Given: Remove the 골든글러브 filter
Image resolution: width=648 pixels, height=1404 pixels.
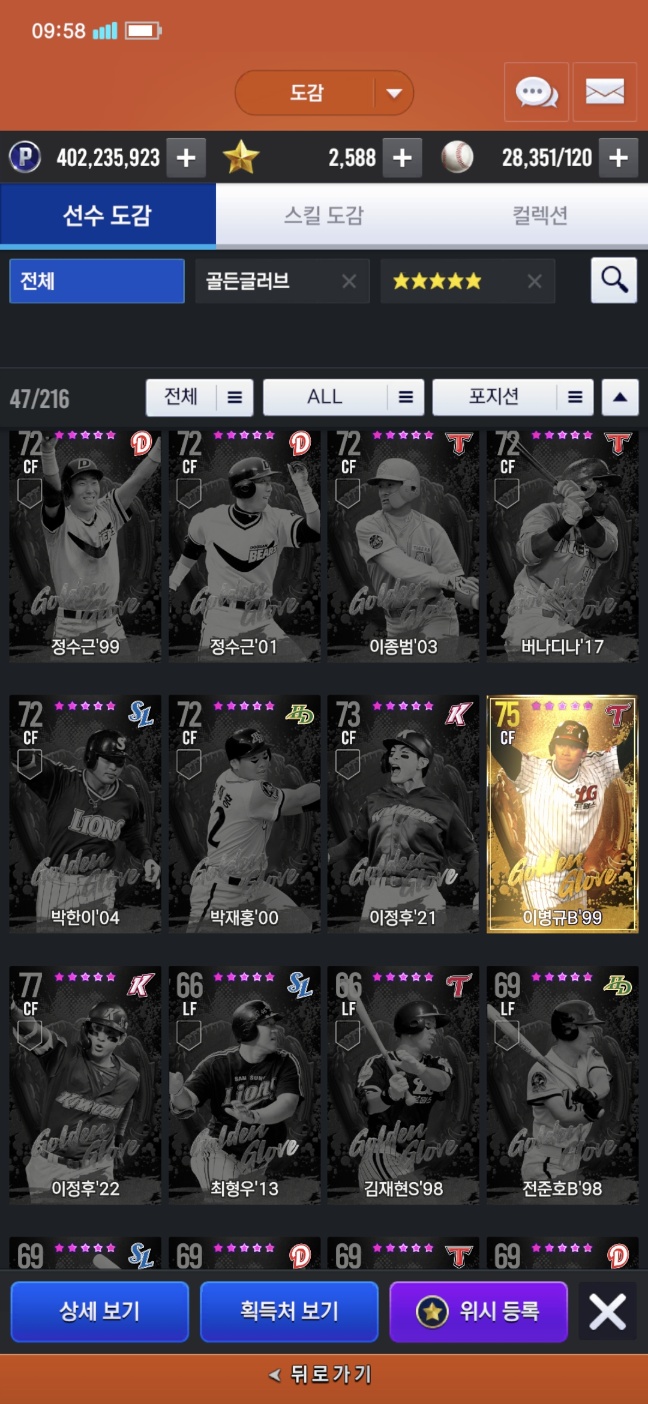Looking at the screenshot, I should [348, 281].
